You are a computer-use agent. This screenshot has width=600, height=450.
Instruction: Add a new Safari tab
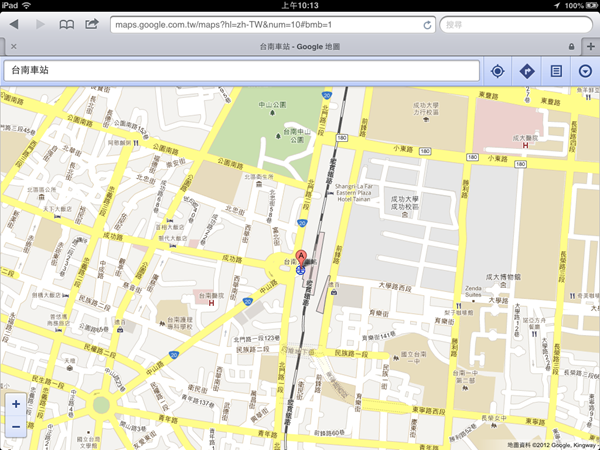click(x=591, y=47)
